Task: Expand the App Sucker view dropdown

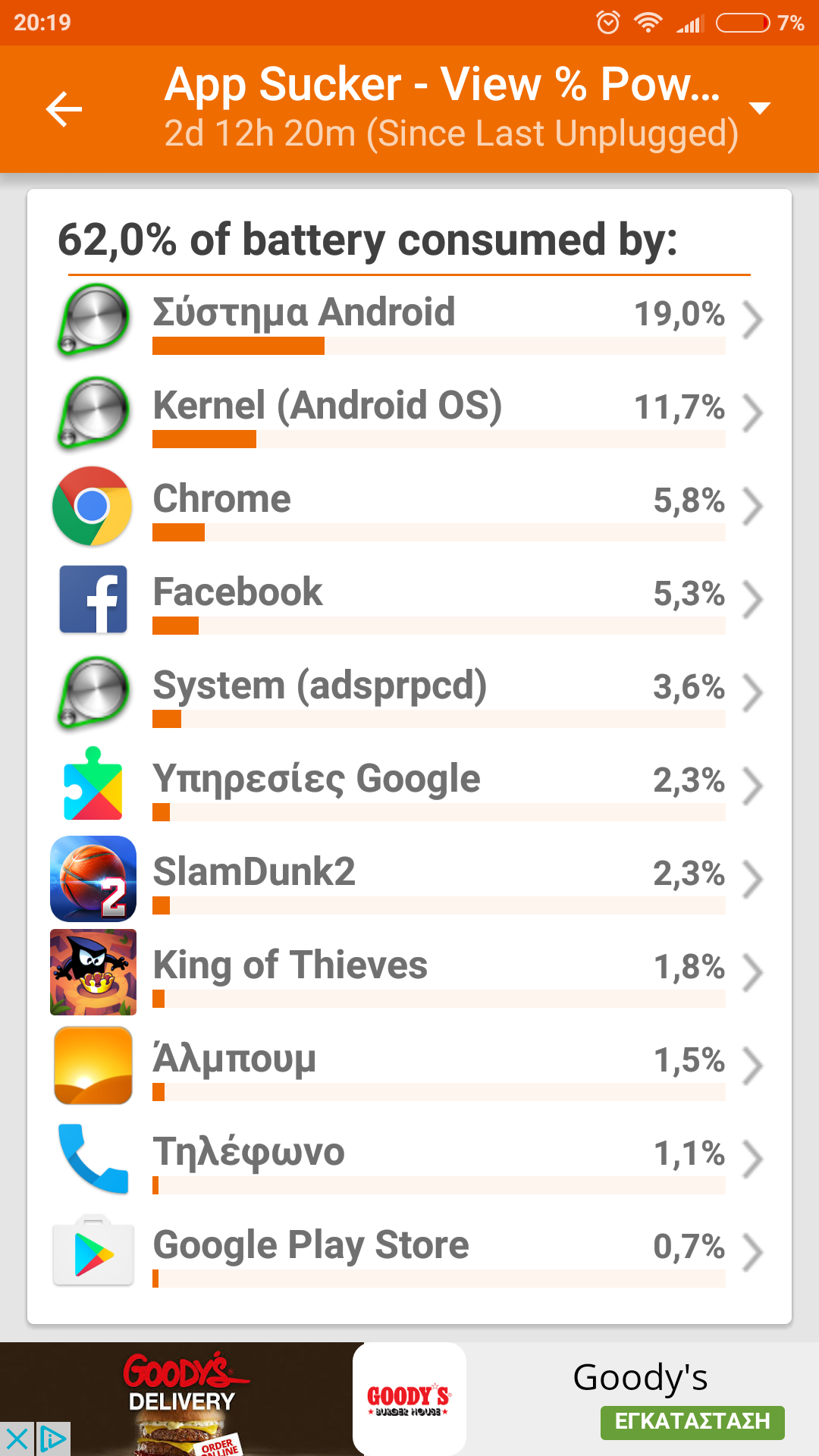Action: tap(759, 108)
